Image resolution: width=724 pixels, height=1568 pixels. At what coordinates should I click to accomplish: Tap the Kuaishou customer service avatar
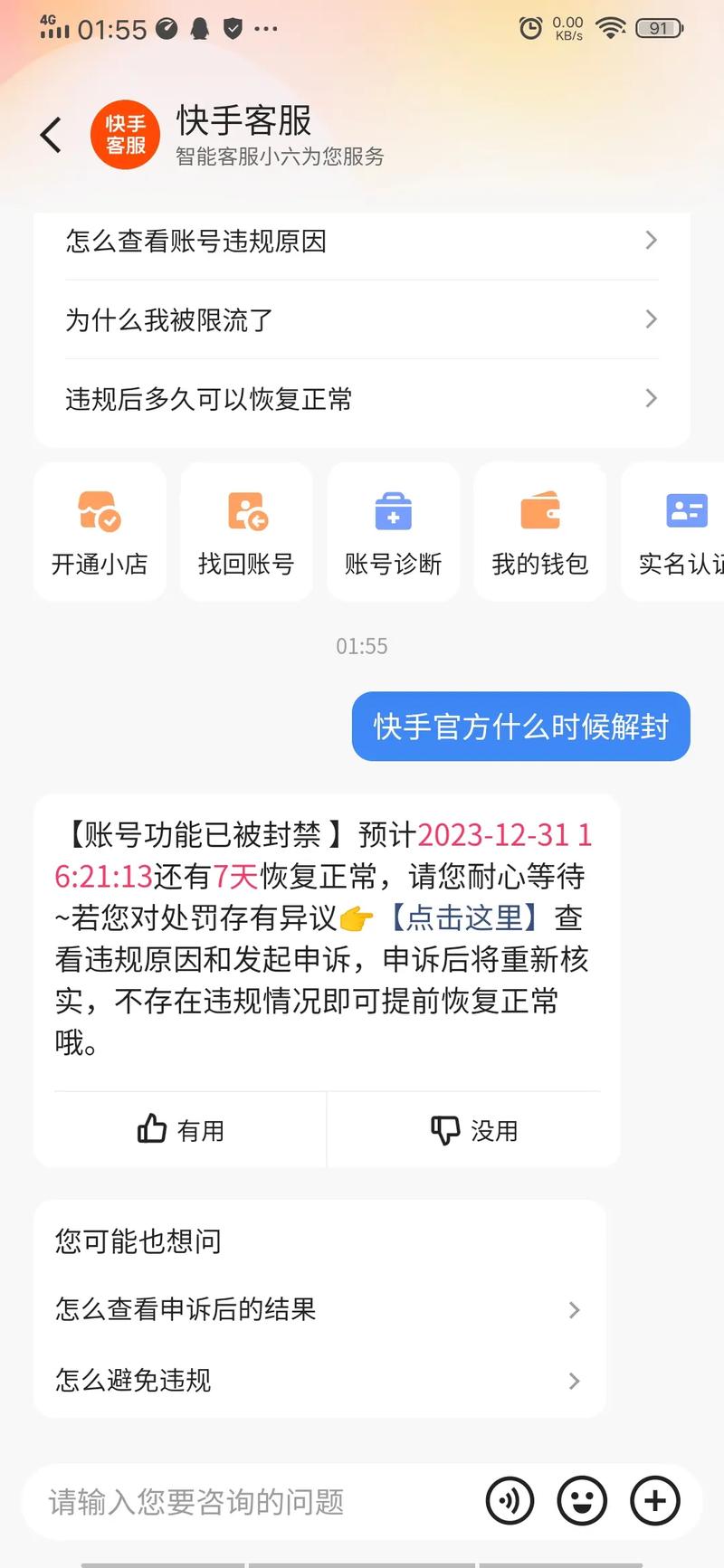tap(125, 134)
